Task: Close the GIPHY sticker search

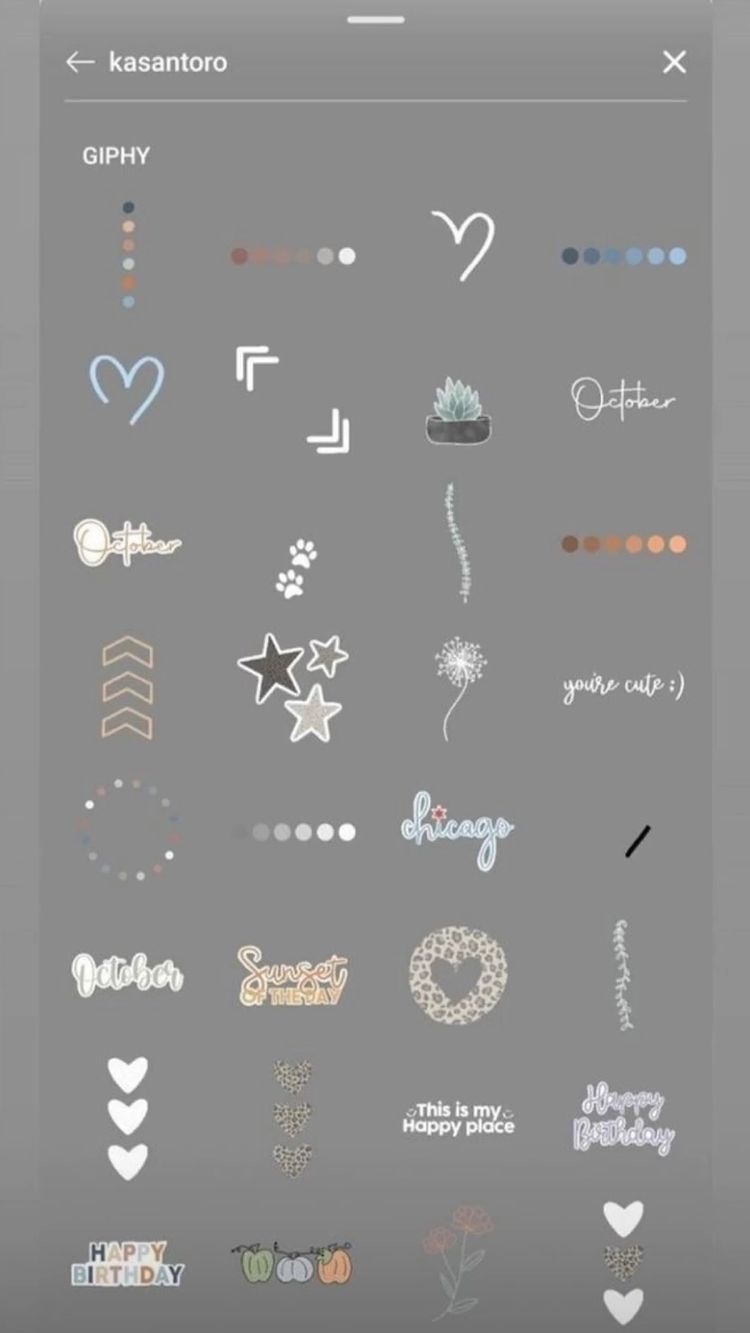Action: pyautogui.click(x=673, y=61)
